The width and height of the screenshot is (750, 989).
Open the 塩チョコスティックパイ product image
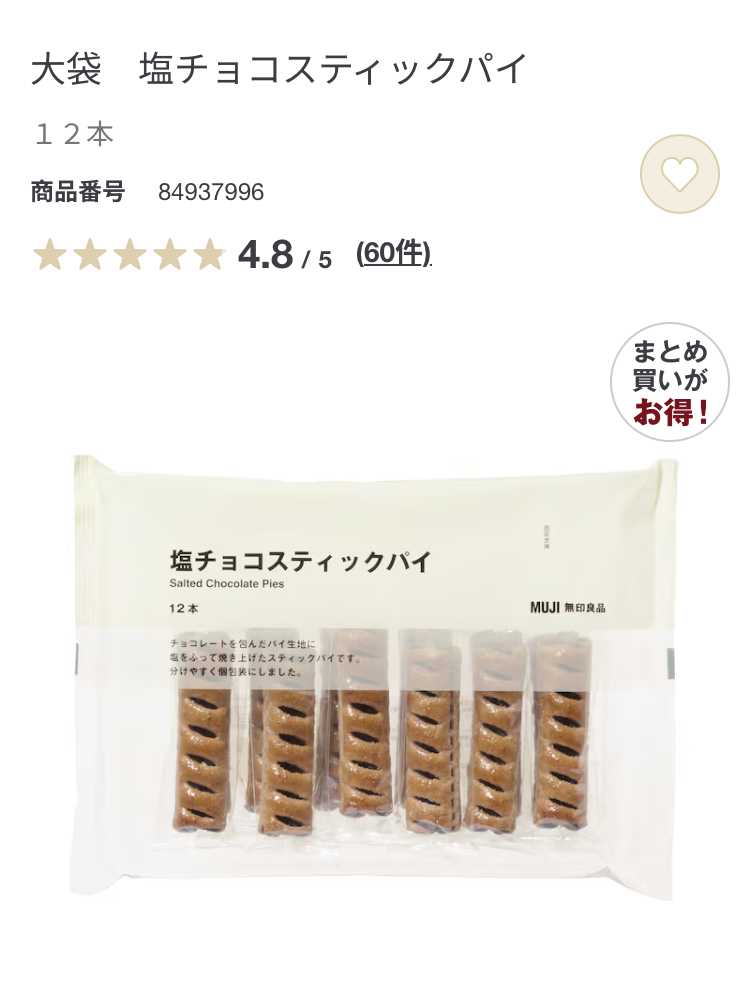pyautogui.click(x=374, y=675)
